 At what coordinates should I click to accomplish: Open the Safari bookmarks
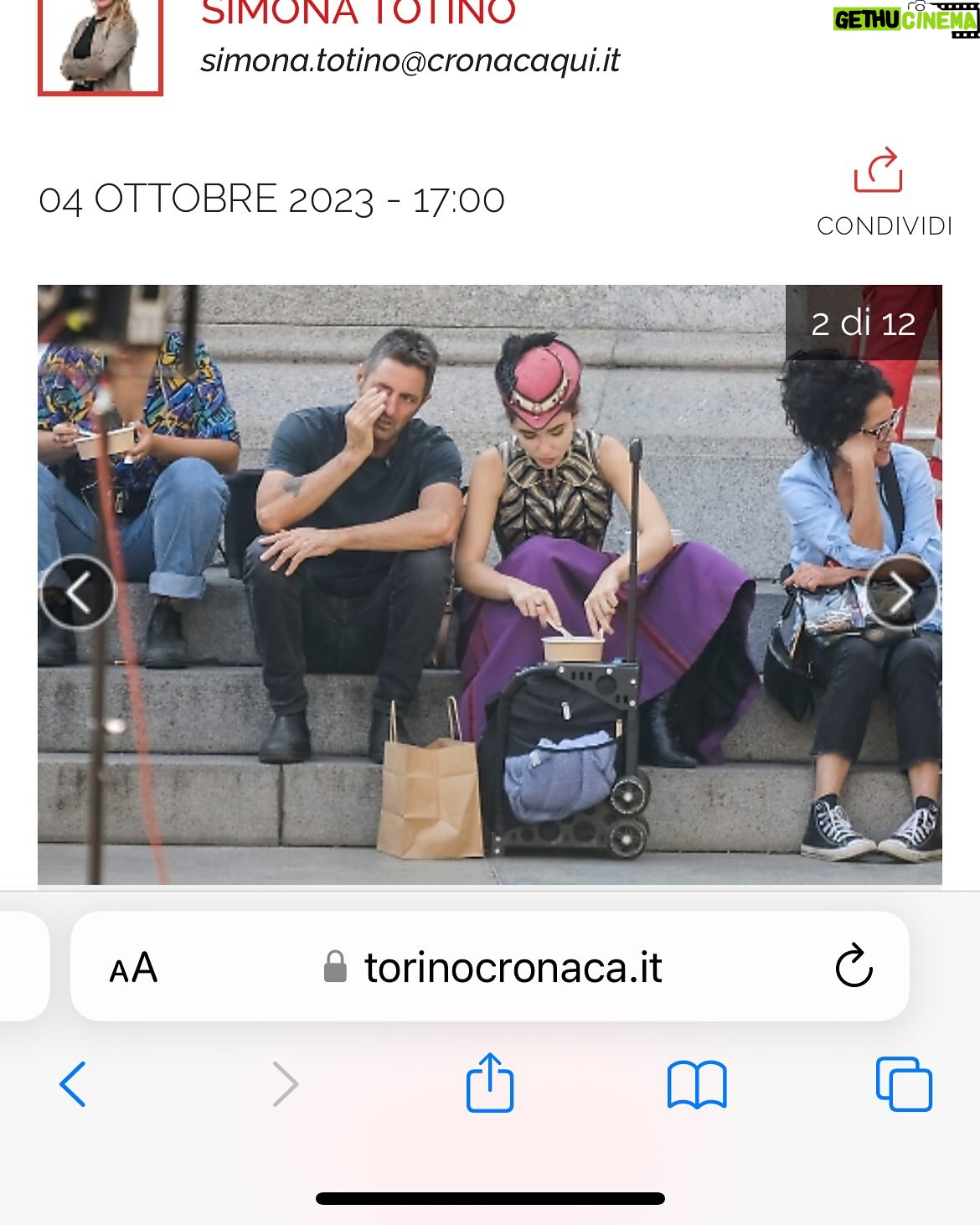(697, 1084)
